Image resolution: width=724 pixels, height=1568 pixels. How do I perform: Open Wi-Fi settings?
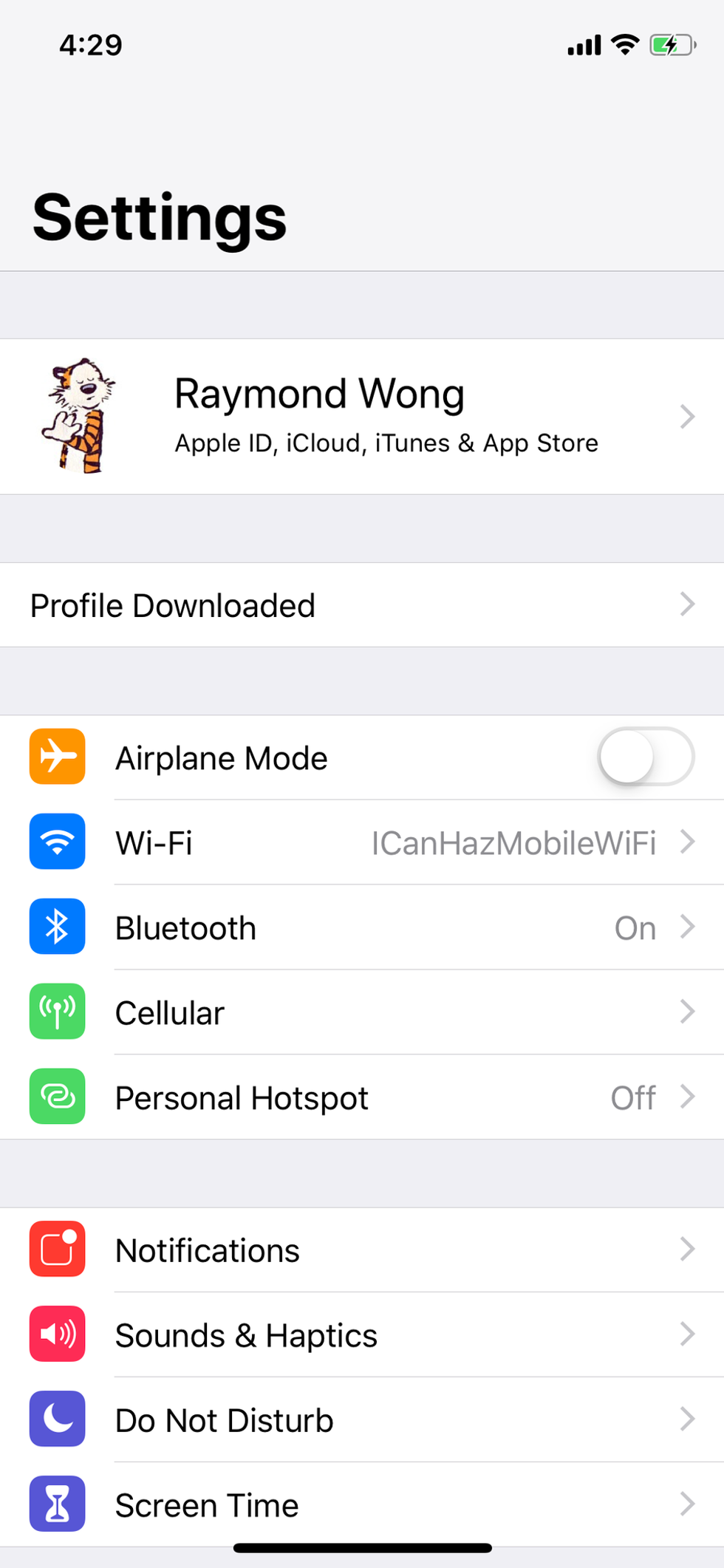pyautogui.click(x=362, y=842)
